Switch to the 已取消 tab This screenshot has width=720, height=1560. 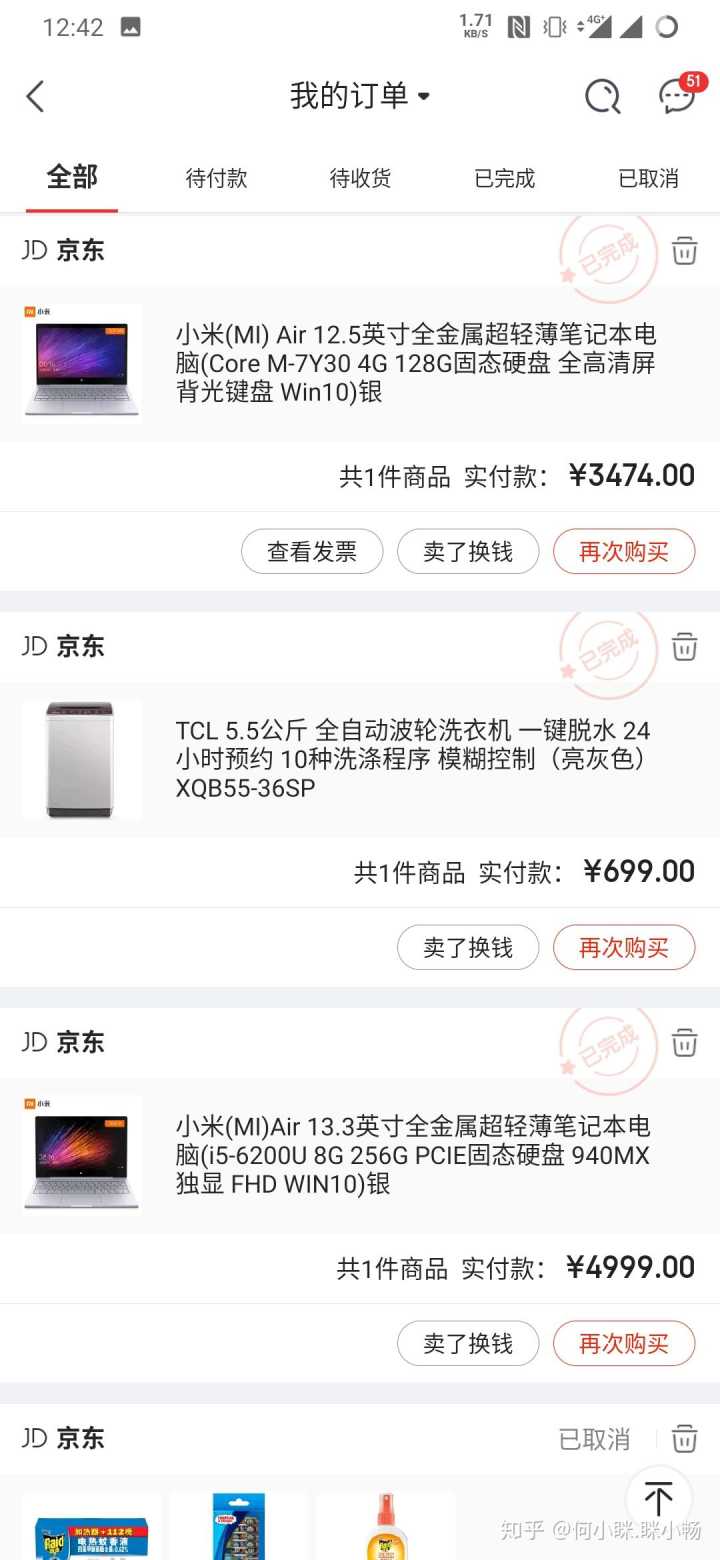[648, 179]
